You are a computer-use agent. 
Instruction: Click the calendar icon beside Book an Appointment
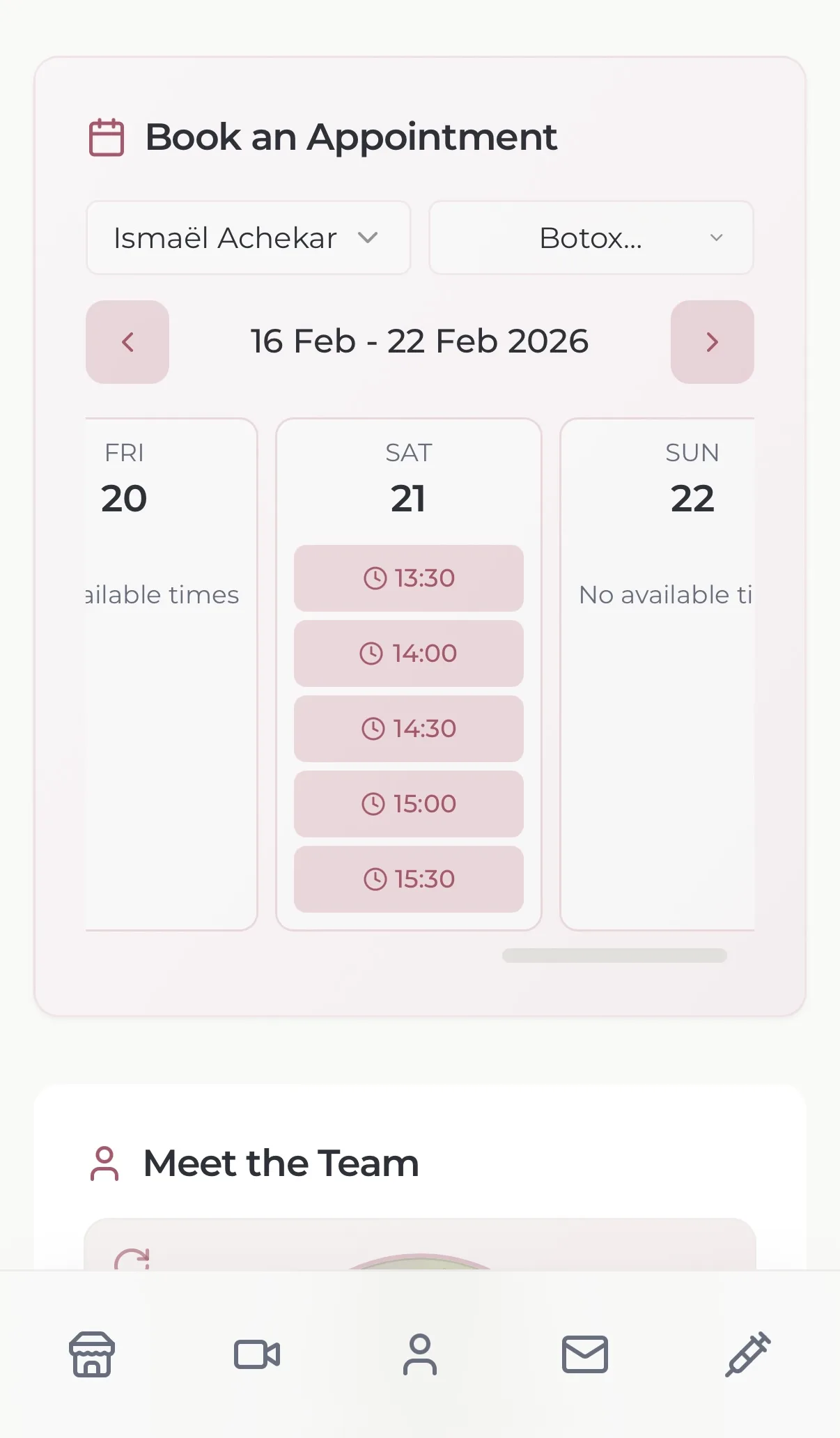106,137
